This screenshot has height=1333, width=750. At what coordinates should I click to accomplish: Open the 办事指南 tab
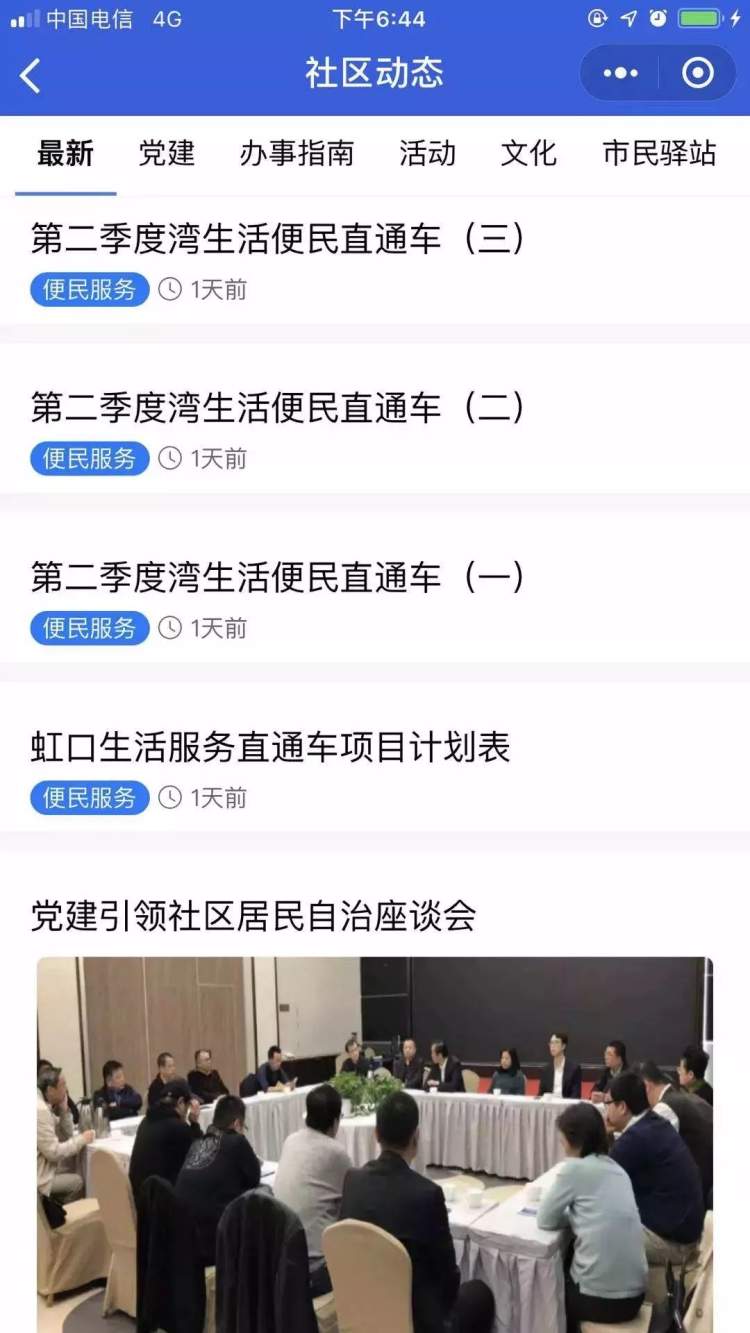[297, 153]
